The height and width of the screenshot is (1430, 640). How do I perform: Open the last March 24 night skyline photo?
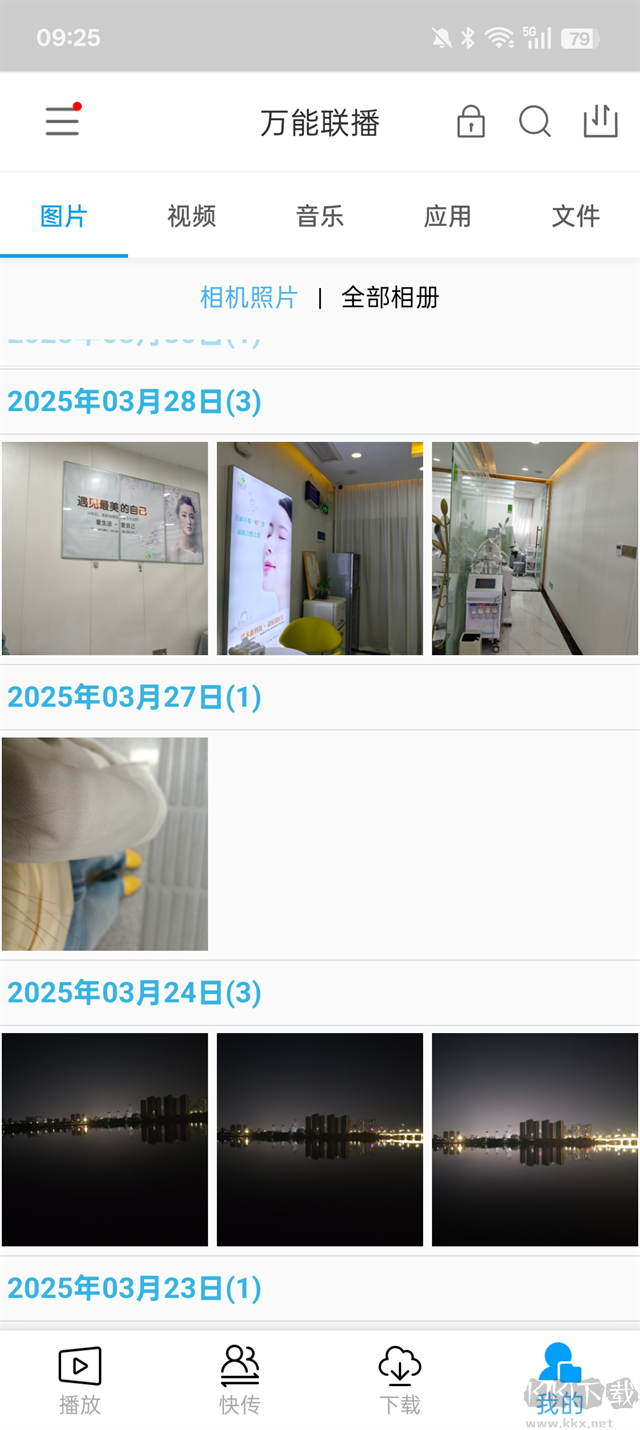pyautogui.click(x=534, y=1139)
